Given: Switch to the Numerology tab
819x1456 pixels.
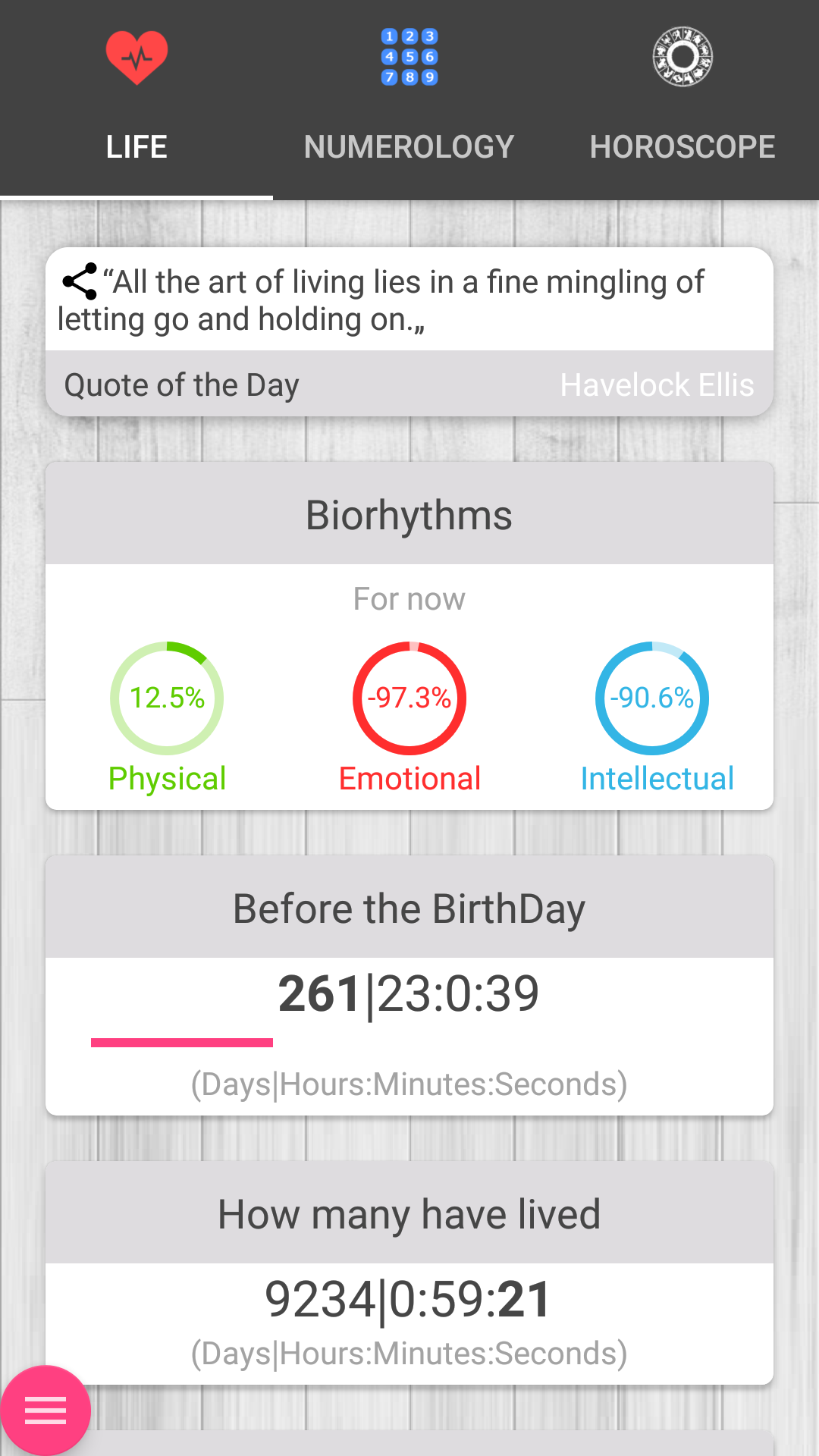Looking at the screenshot, I should 409,100.
